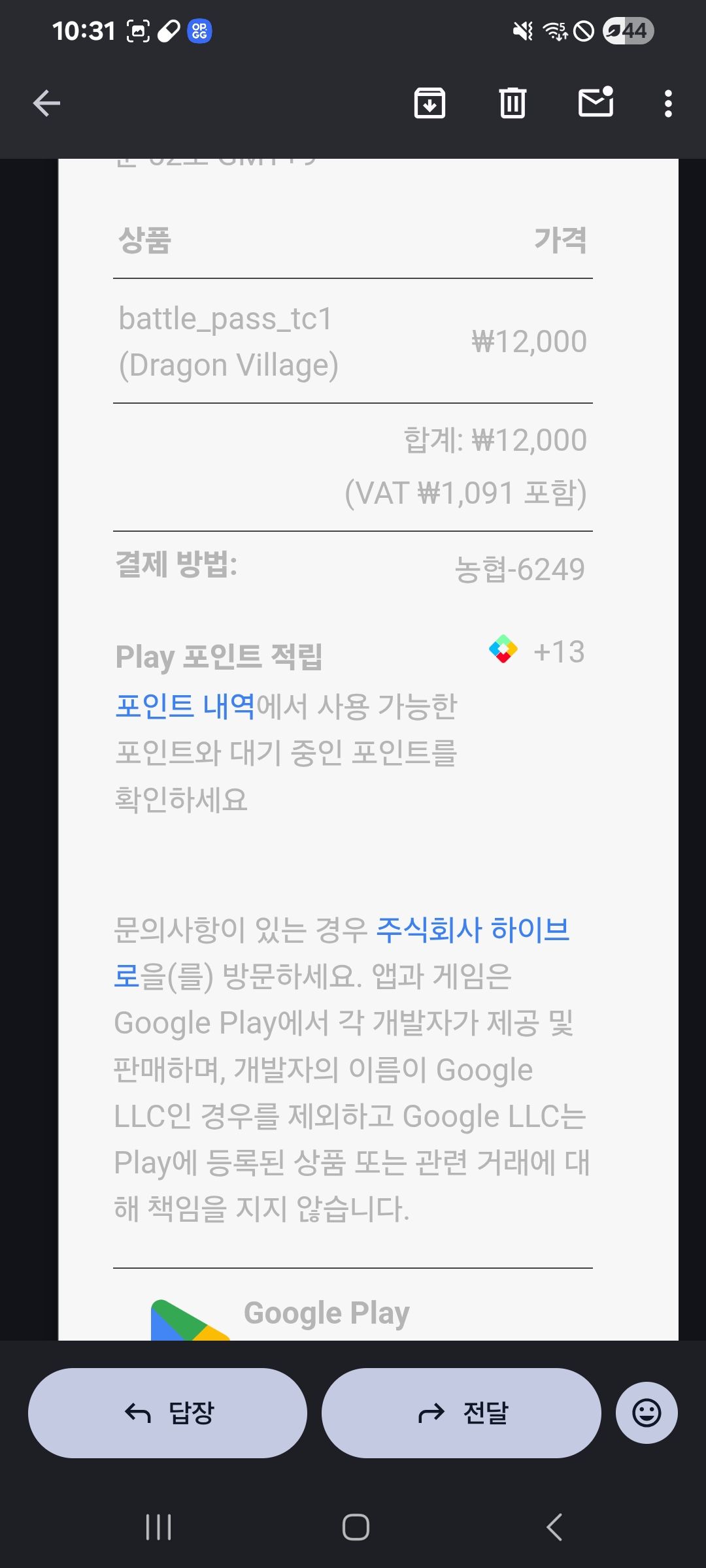Open the 포인트 내역 link
Viewport: 706px width, 1568px height.
(185, 706)
